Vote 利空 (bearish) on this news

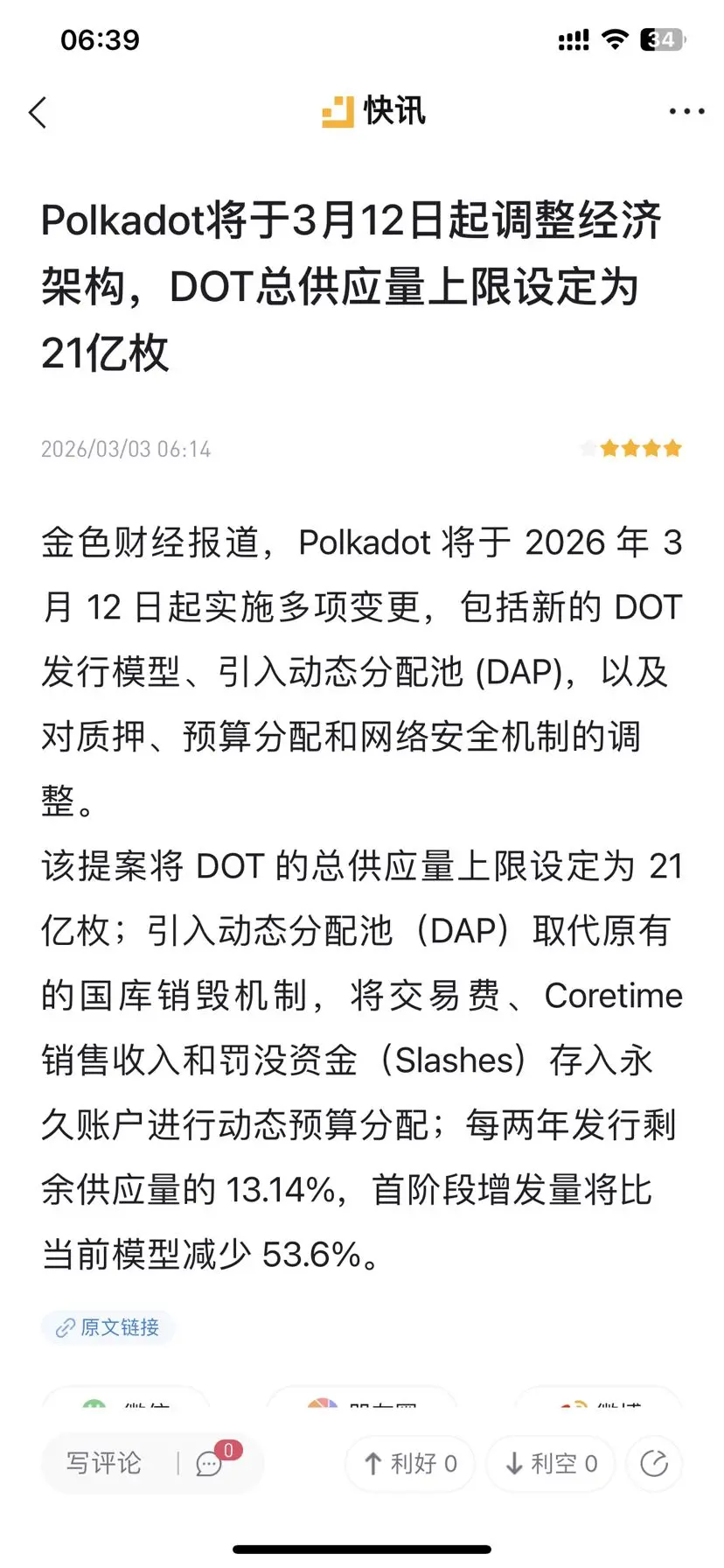[550, 1464]
